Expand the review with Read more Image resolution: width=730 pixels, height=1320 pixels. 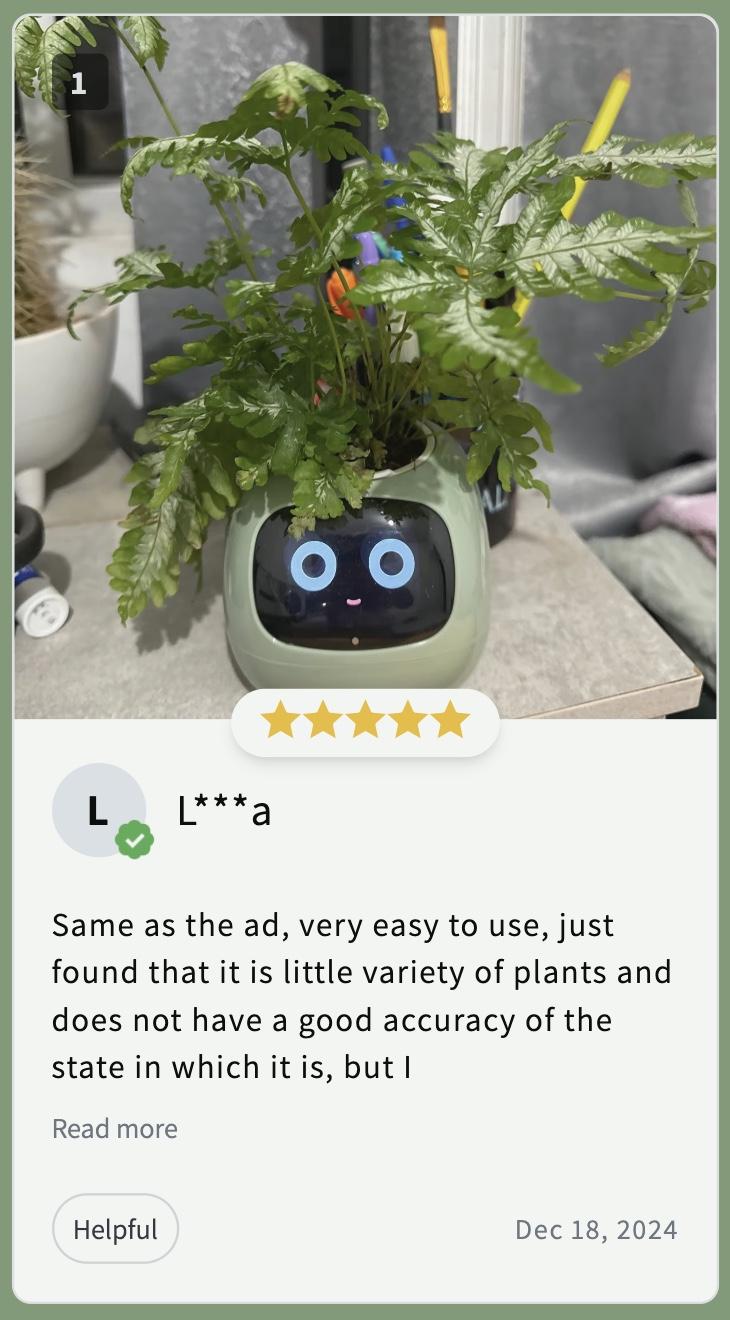coord(115,1129)
